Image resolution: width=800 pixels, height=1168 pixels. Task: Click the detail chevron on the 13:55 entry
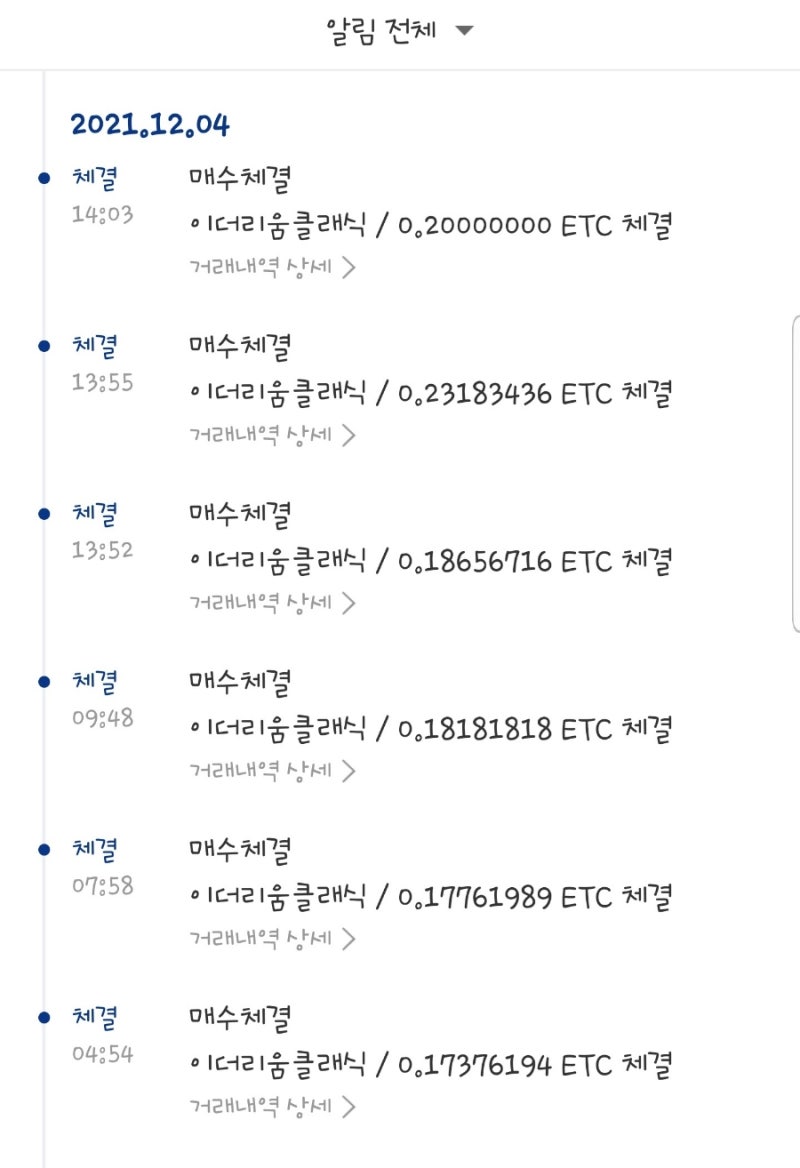click(349, 435)
